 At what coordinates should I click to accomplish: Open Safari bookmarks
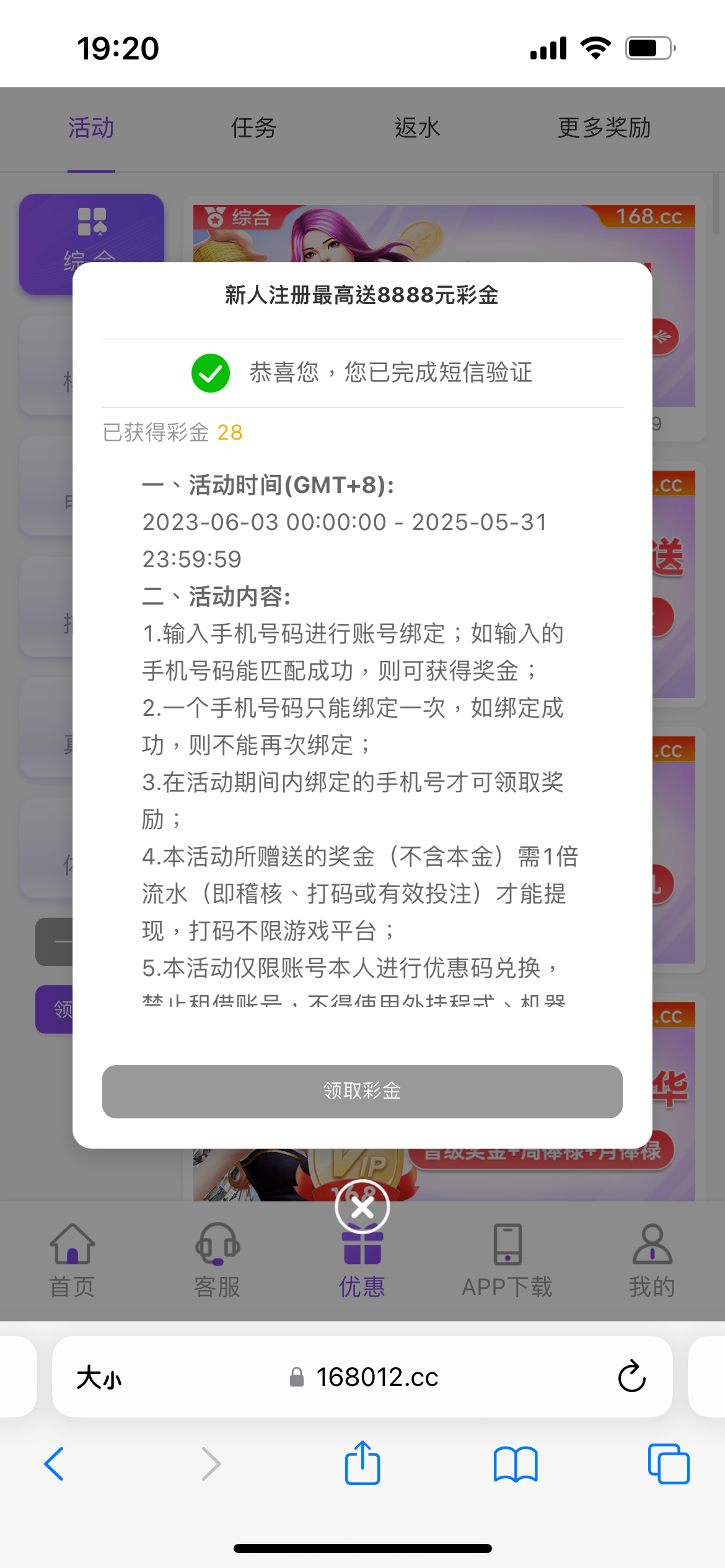[x=516, y=1464]
